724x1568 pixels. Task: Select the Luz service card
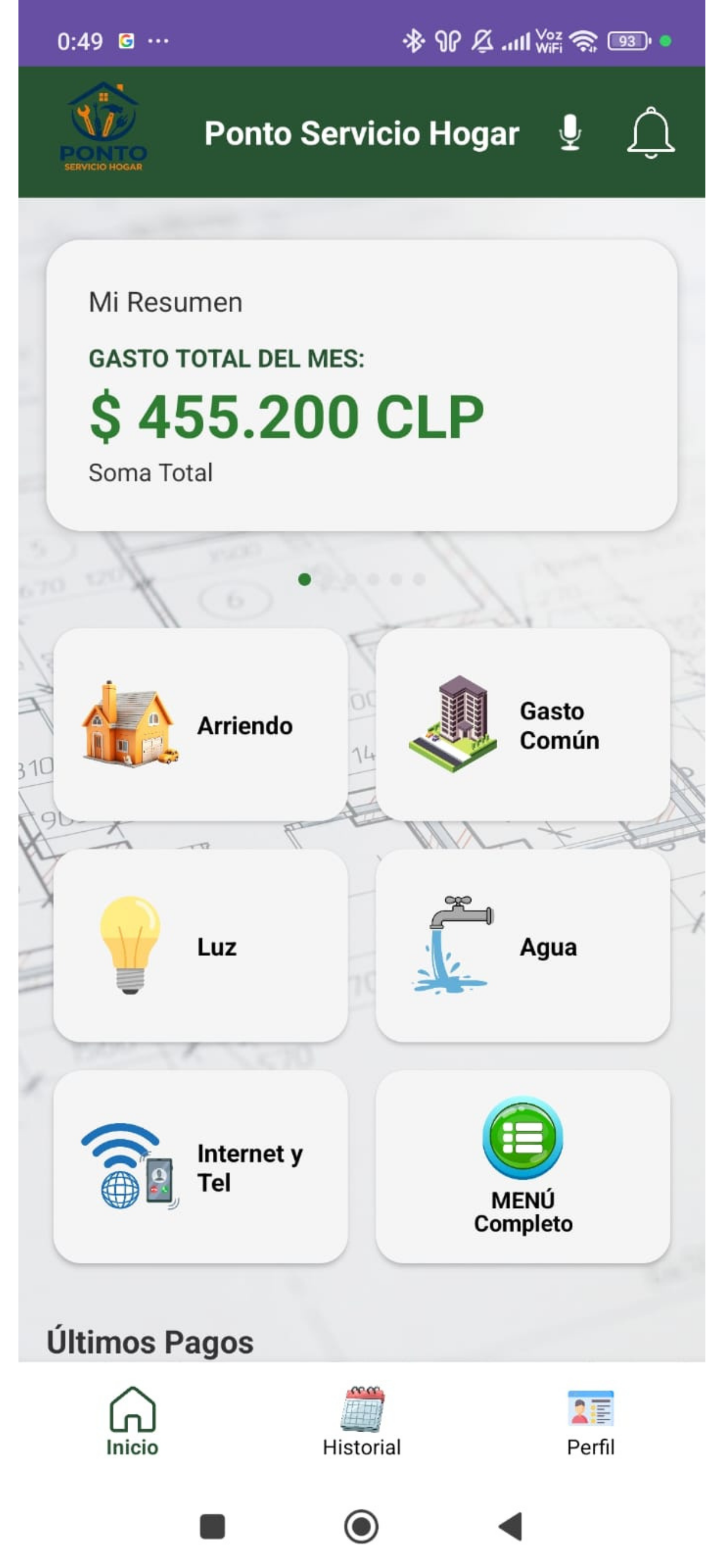(201, 946)
